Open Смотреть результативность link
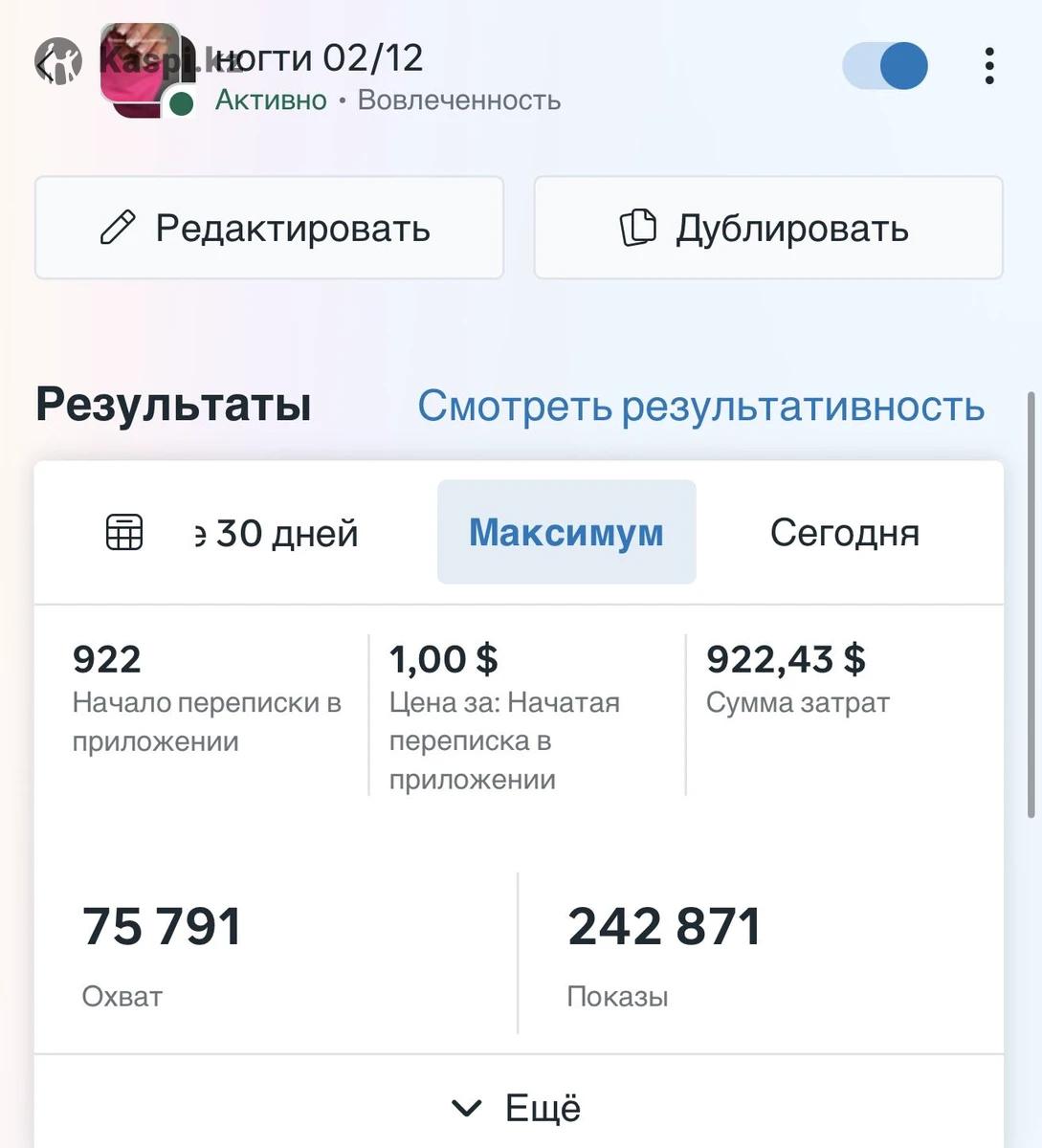The width and height of the screenshot is (1042, 1148). click(700, 406)
